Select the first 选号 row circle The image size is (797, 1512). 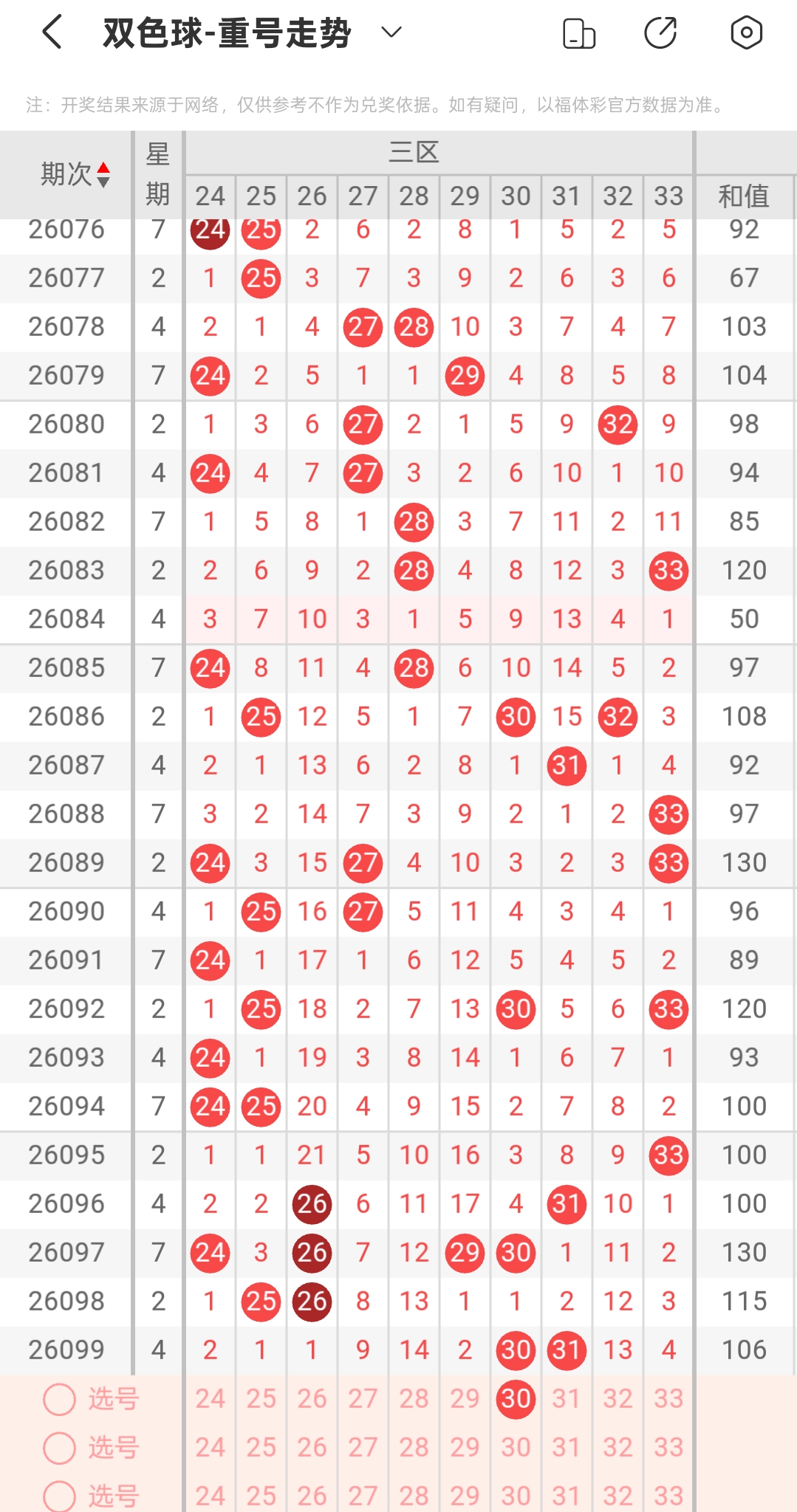[x=59, y=1399]
